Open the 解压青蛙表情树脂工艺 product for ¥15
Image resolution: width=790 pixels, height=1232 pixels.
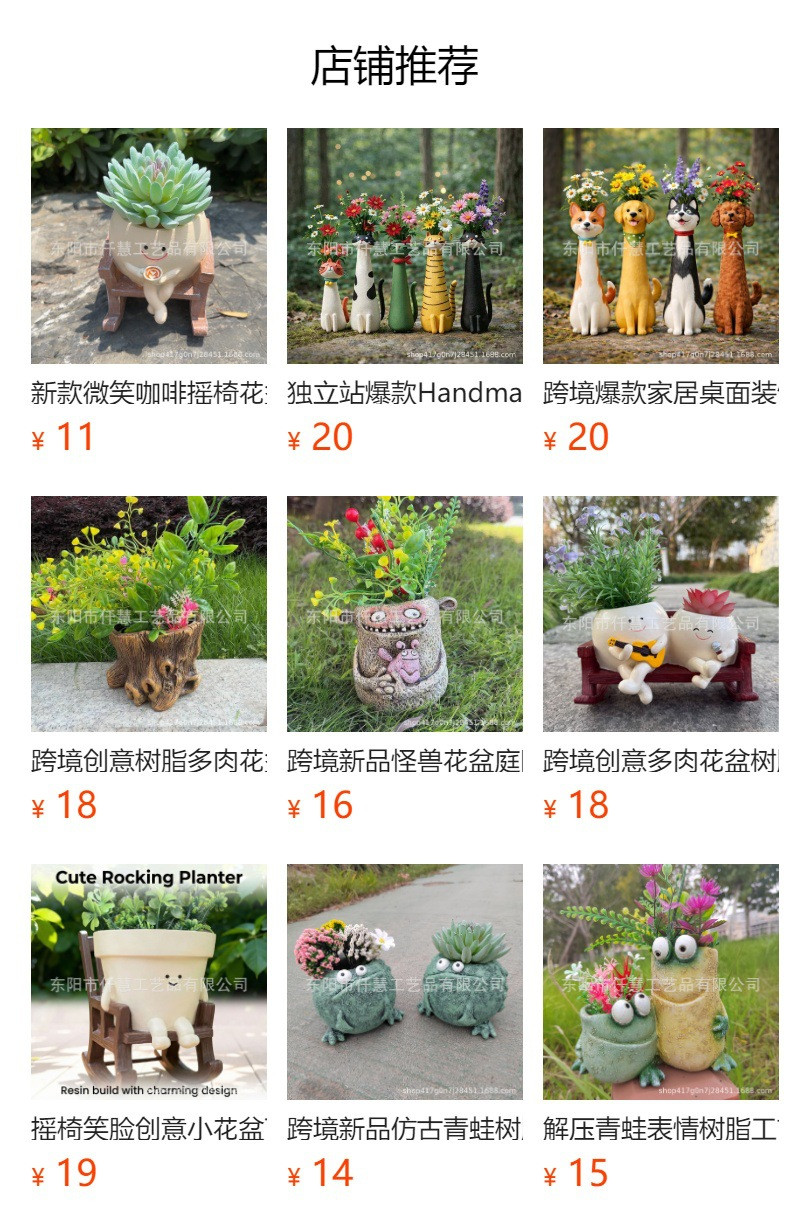tap(660, 982)
